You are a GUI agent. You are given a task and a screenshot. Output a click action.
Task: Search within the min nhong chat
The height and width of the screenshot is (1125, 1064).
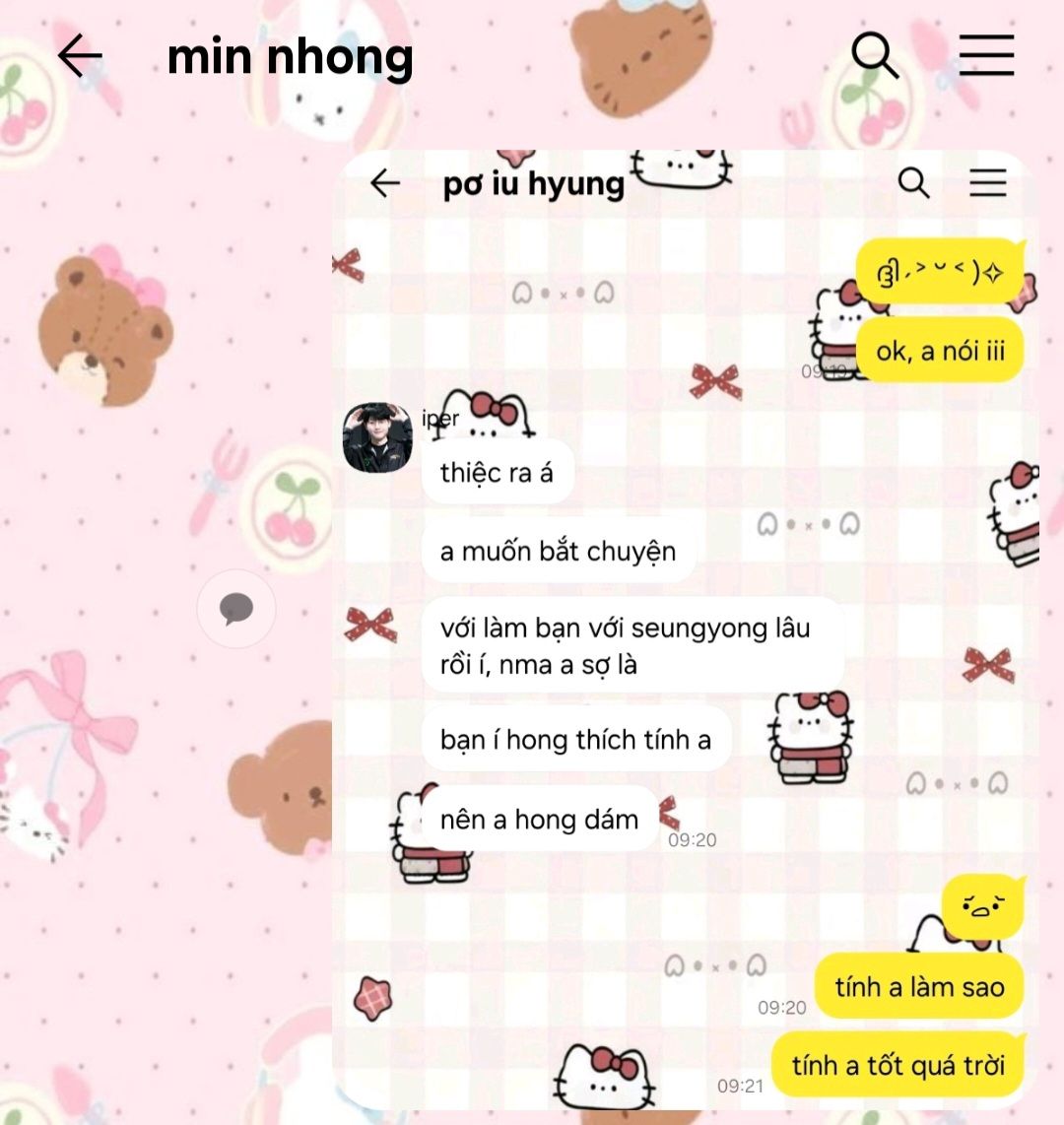tap(874, 55)
